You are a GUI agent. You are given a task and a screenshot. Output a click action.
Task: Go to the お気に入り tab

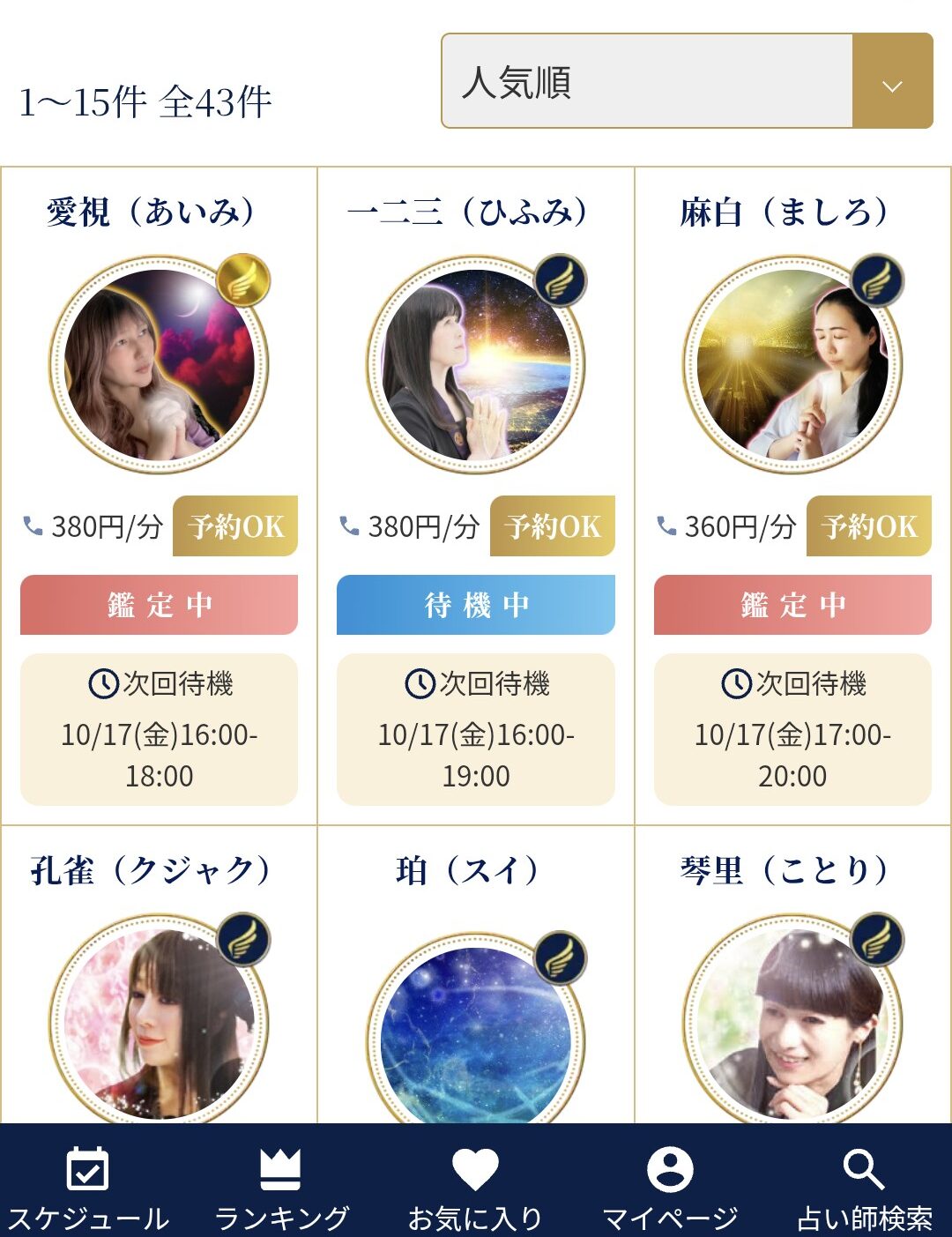[476, 1188]
